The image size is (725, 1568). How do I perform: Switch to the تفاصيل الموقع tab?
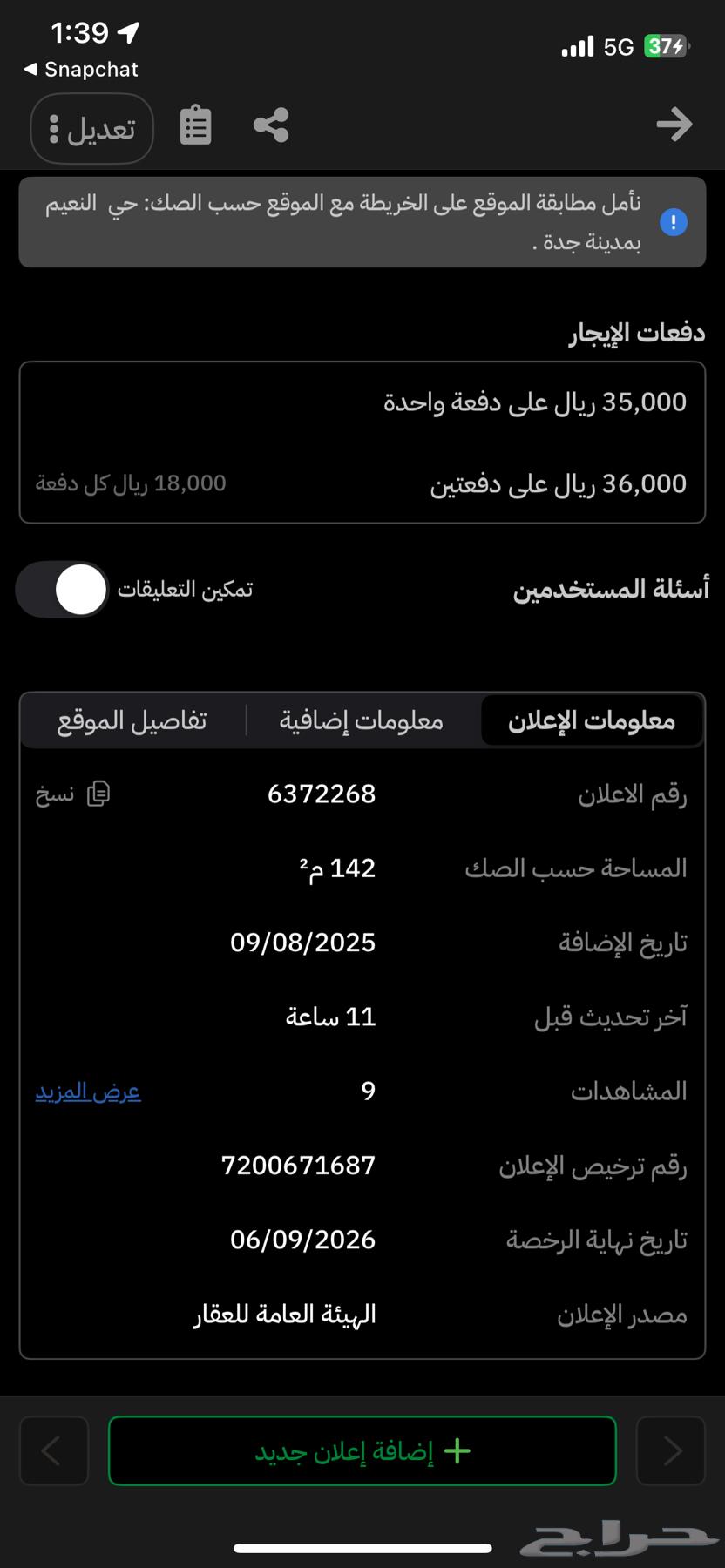pyautogui.click(x=132, y=721)
